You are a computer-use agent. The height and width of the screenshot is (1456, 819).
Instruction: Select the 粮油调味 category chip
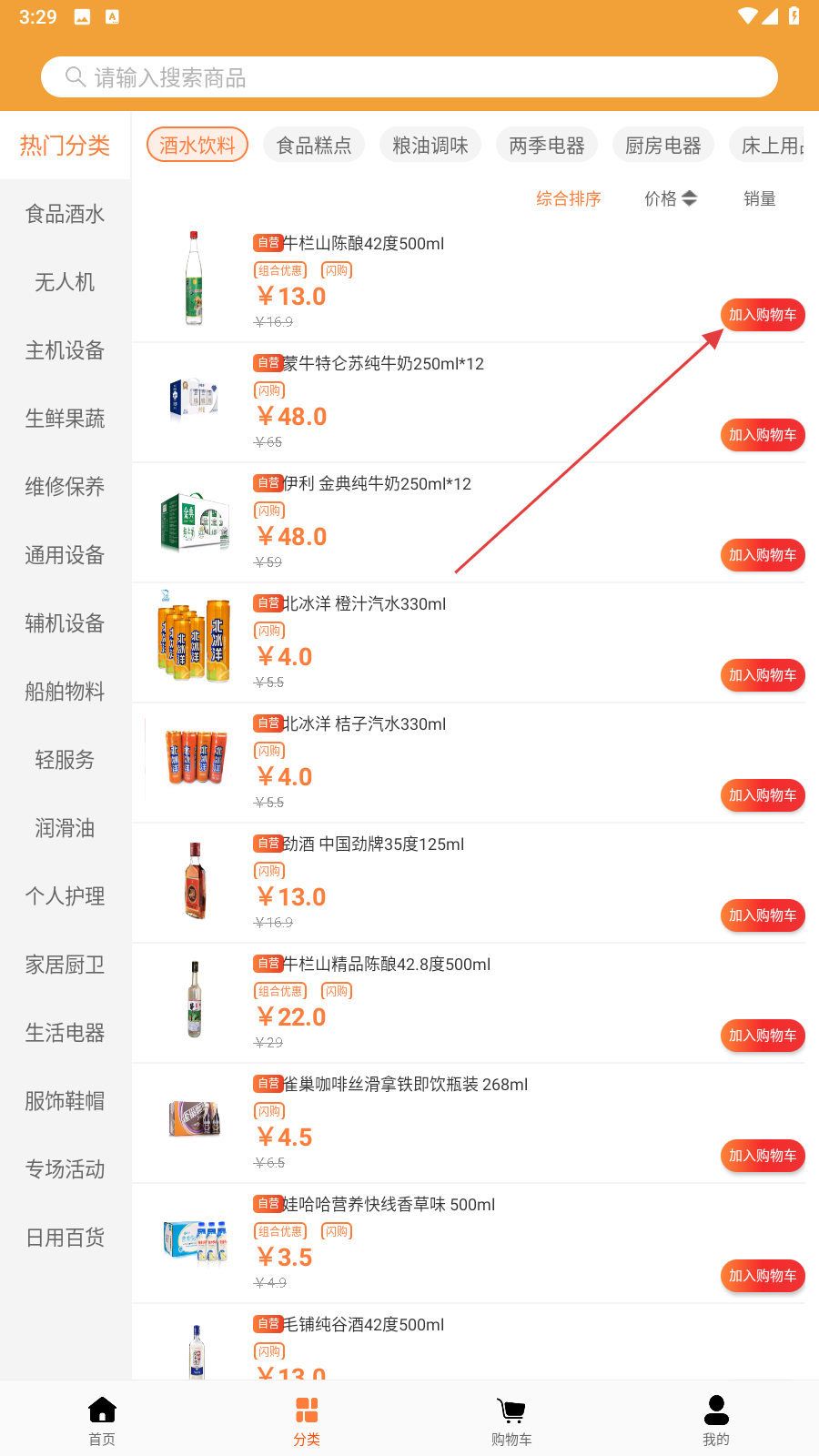pos(430,146)
